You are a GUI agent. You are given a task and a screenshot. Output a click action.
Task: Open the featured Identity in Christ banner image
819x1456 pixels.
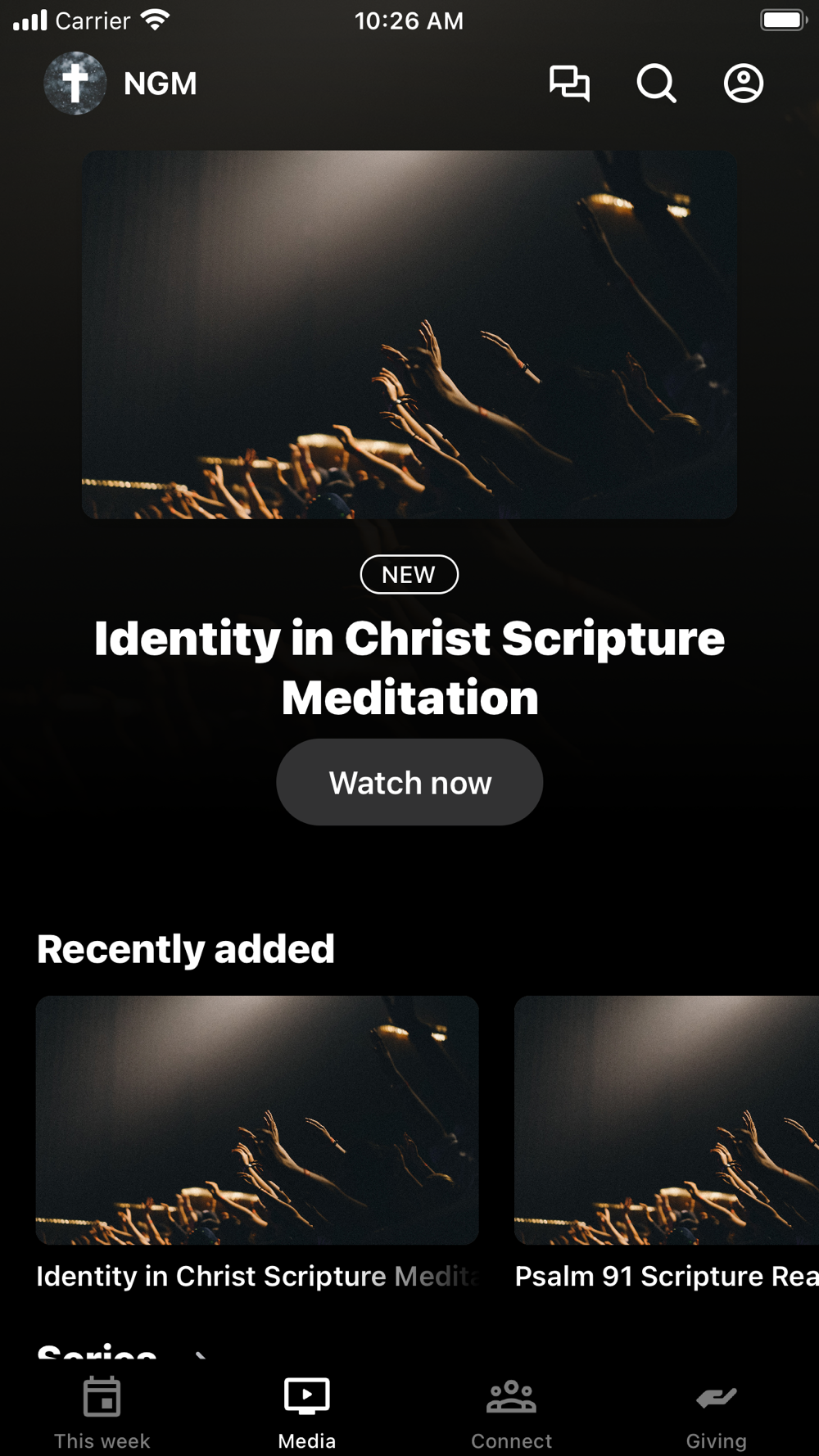[409, 334]
